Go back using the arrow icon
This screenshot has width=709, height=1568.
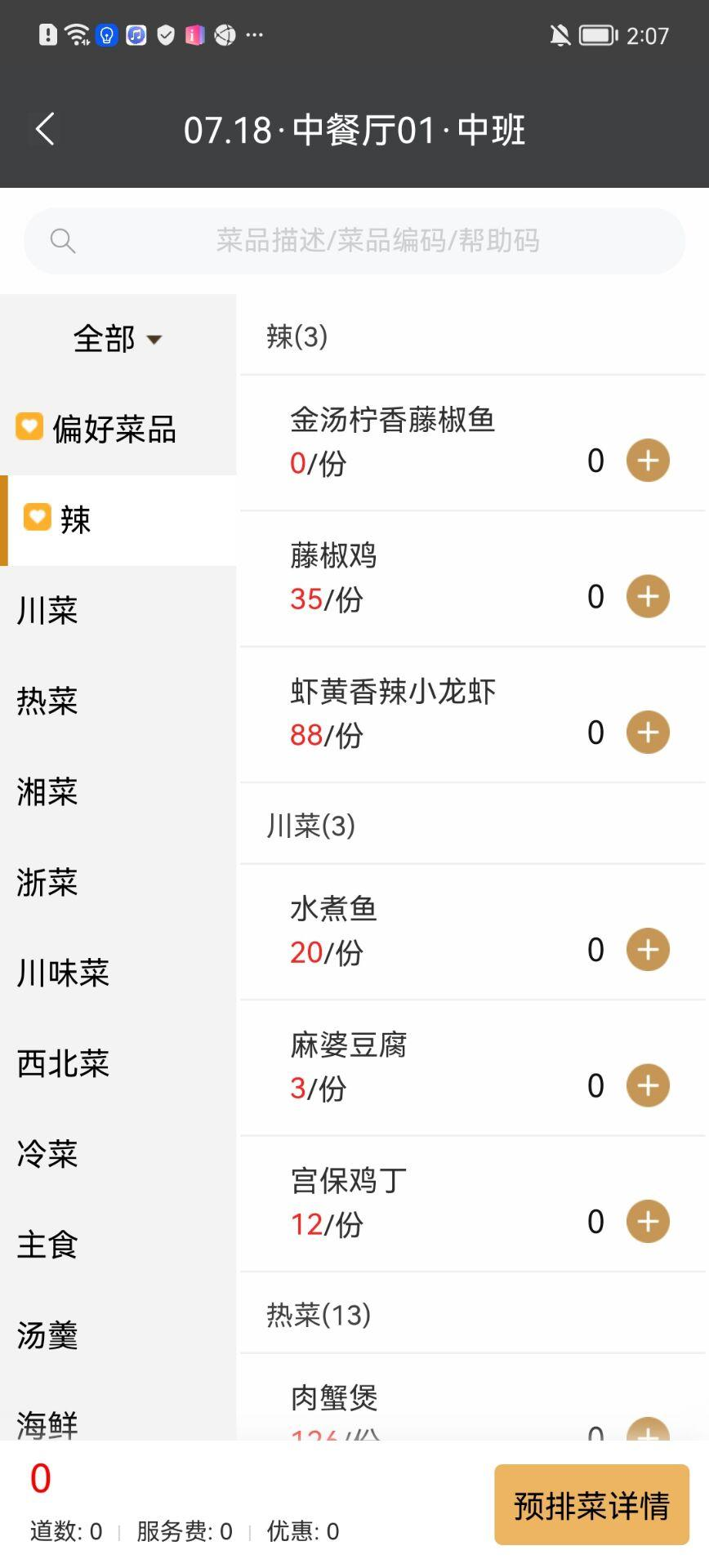click(x=46, y=129)
